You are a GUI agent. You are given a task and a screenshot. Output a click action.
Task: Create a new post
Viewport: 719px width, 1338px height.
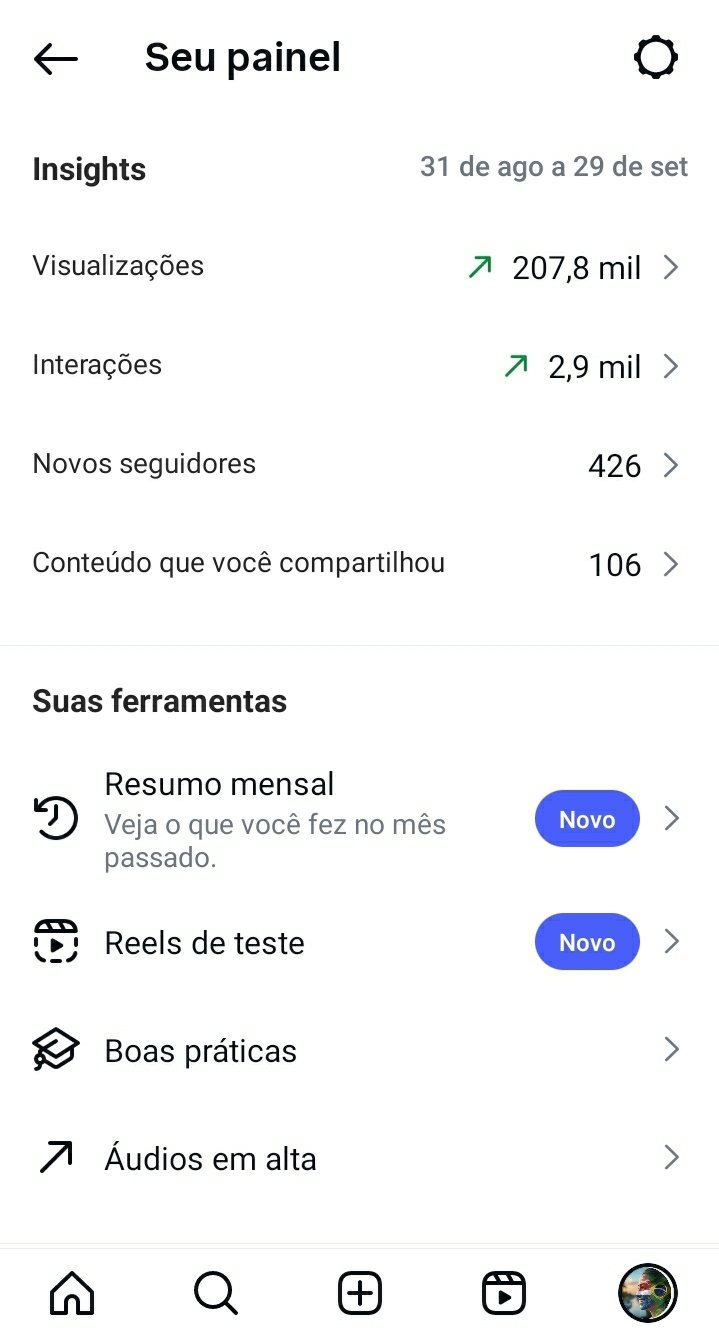[x=360, y=1294]
